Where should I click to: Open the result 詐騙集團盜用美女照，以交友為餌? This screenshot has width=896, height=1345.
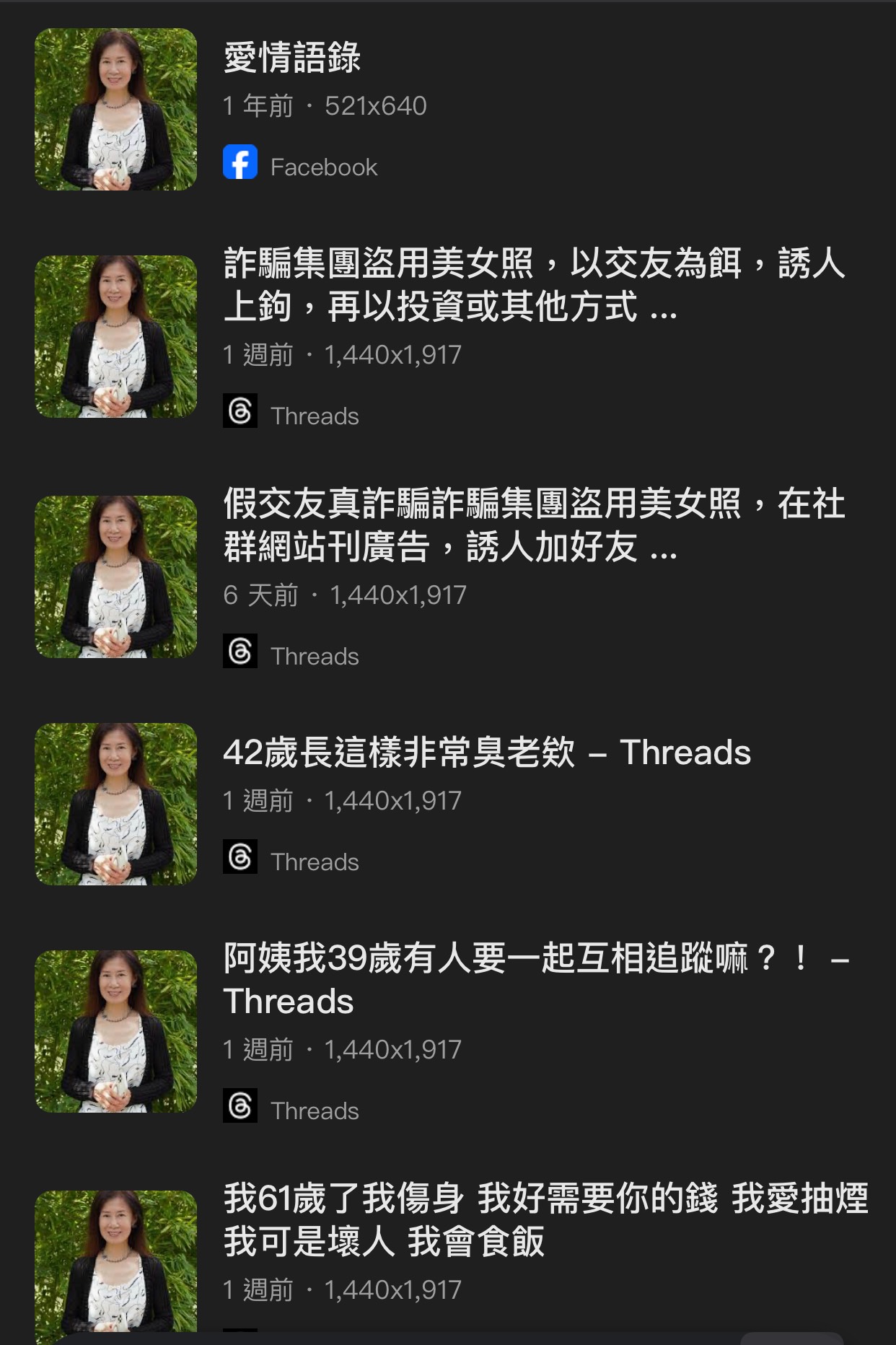coord(532,284)
